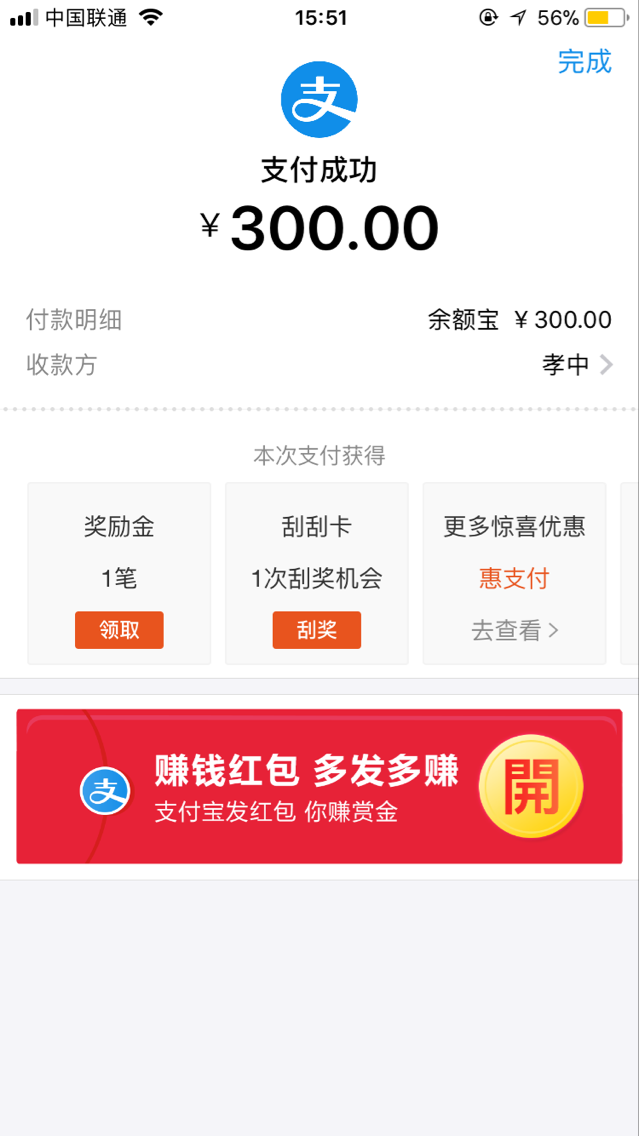Tap 刮奖 on the 刮刮卡 card
The height and width of the screenshot is (1136, 639).
pyautogui.click(x=317, y=630)
